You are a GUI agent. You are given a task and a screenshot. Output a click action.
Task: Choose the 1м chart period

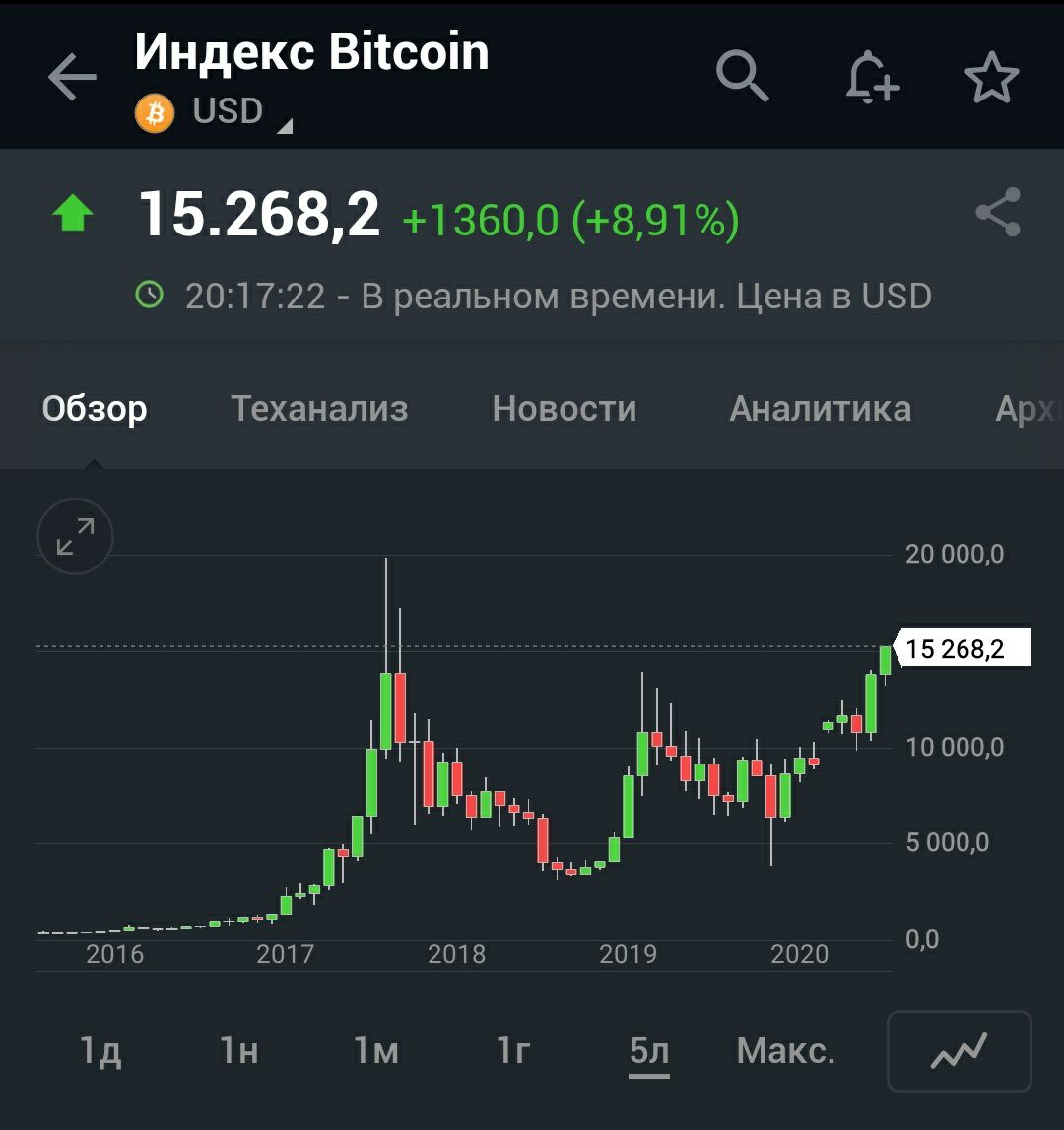coord(376,1051)
